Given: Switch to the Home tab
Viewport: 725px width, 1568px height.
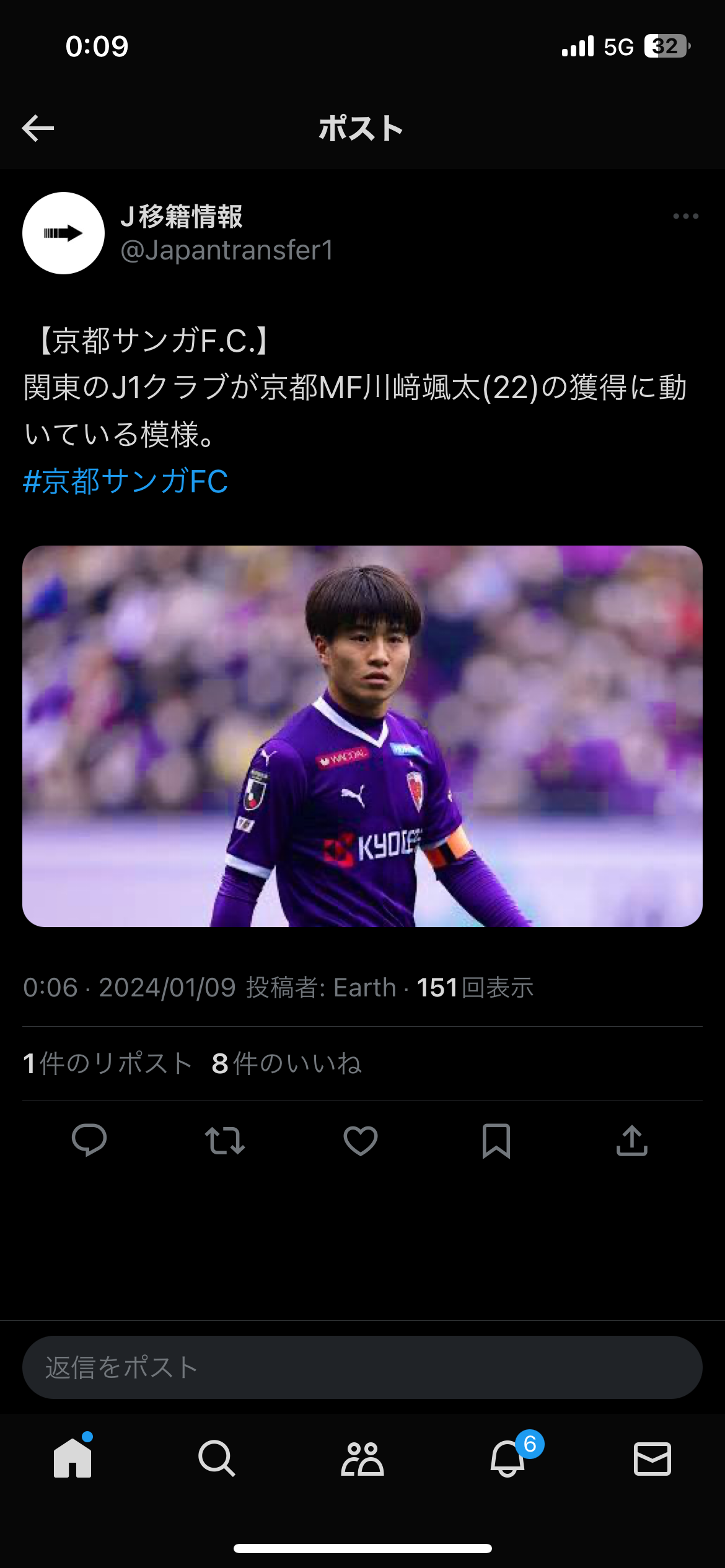Looking at the screenshot, I should click(x=72, y=1458).
